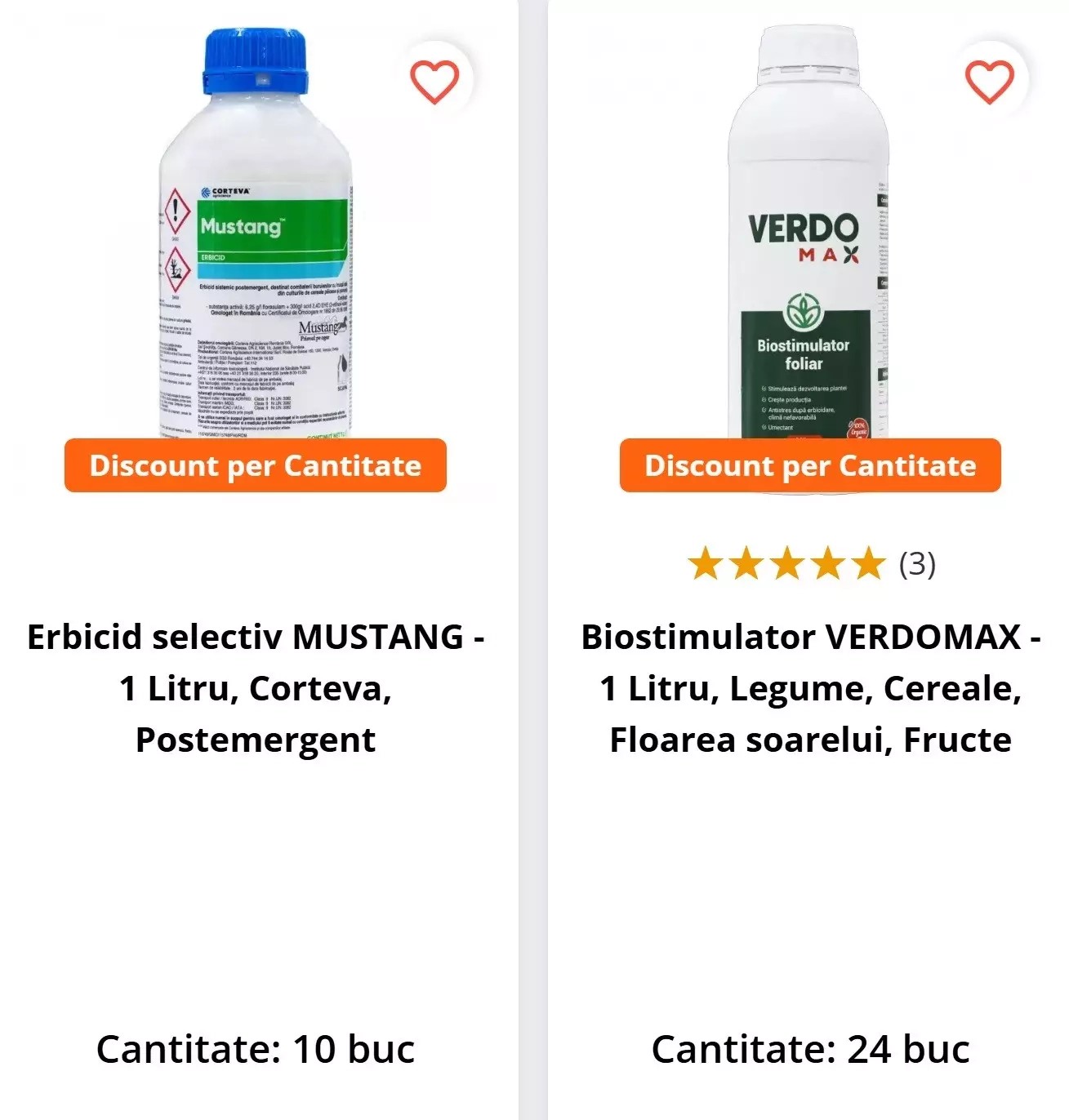Screen dimensions: 1069x1120
Task: Favorite the Biostimulator VERDOMAX product
Action: point(989,82)
